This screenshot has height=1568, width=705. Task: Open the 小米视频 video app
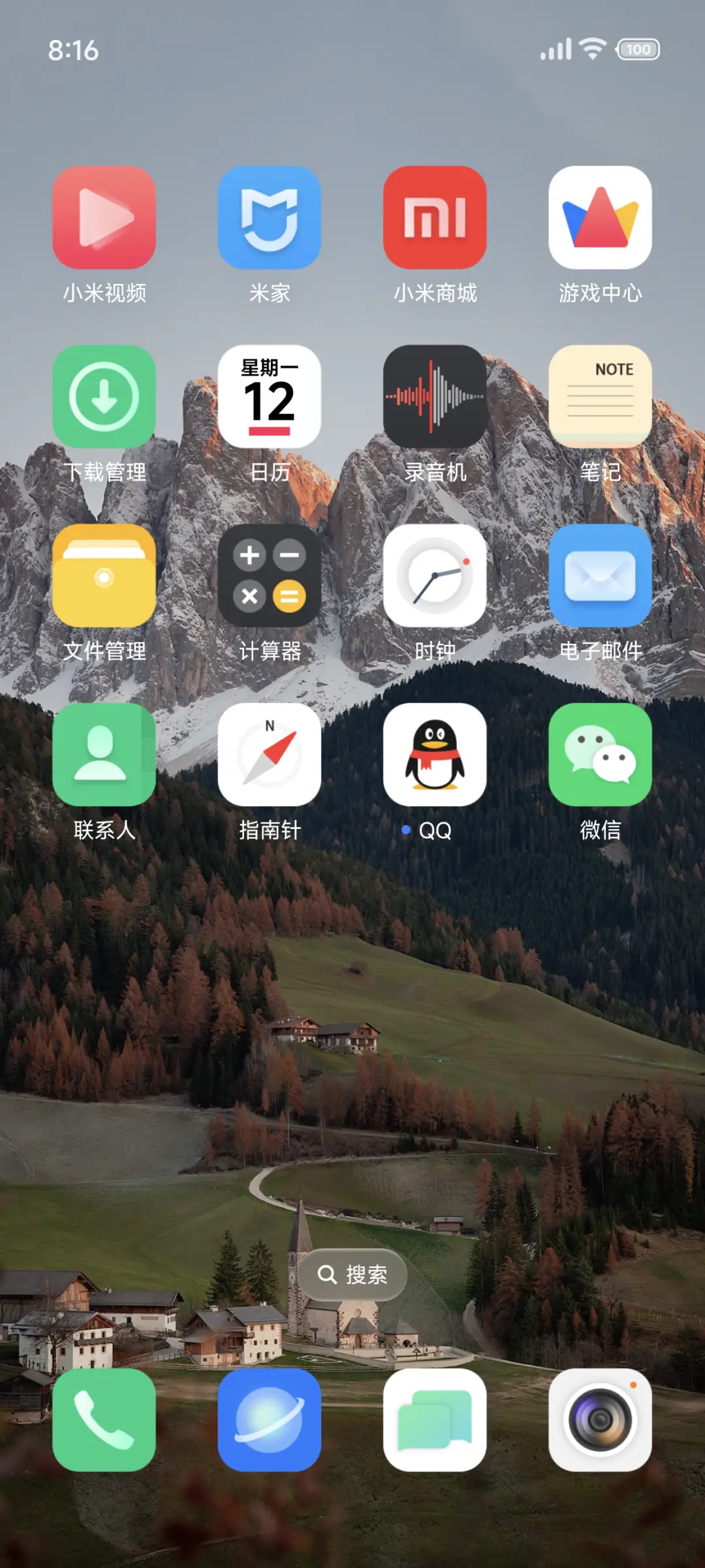[104, 219]
